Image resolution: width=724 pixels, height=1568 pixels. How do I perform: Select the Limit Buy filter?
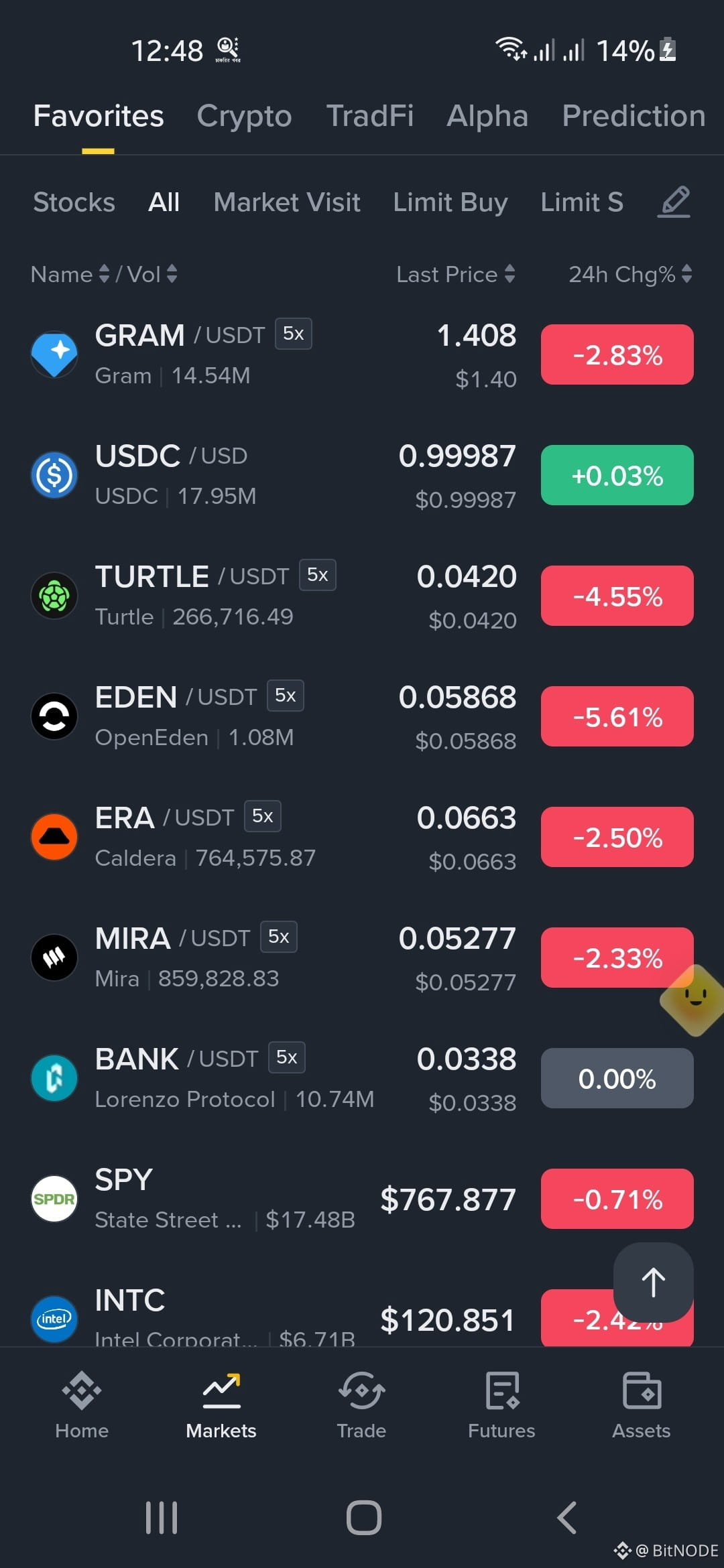click(450, 202)
